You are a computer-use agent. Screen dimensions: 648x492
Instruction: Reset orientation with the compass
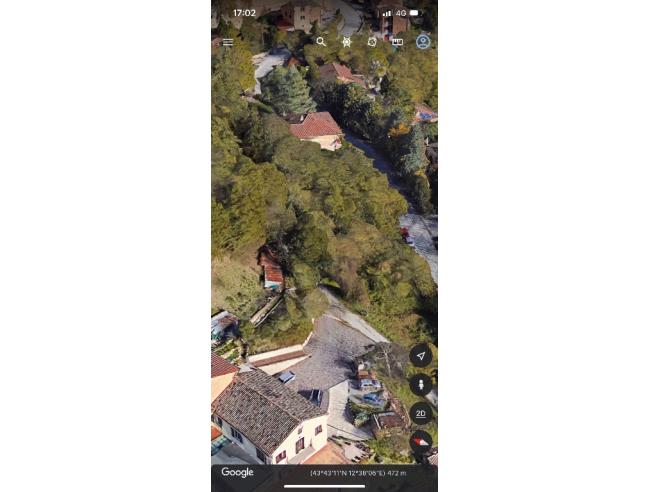[x=421, y=441]
